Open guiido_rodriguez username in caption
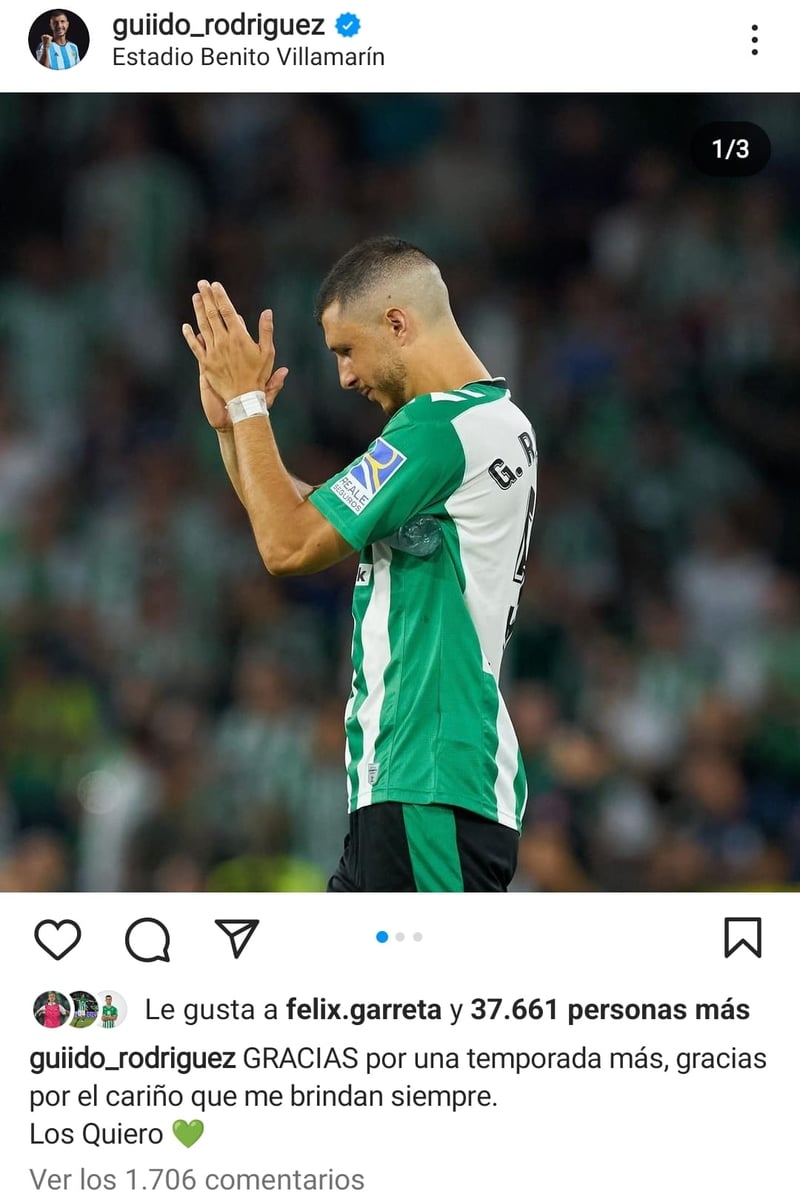Image resolution: width=800 pixels, height=1202 pixels. (132, 1058)
